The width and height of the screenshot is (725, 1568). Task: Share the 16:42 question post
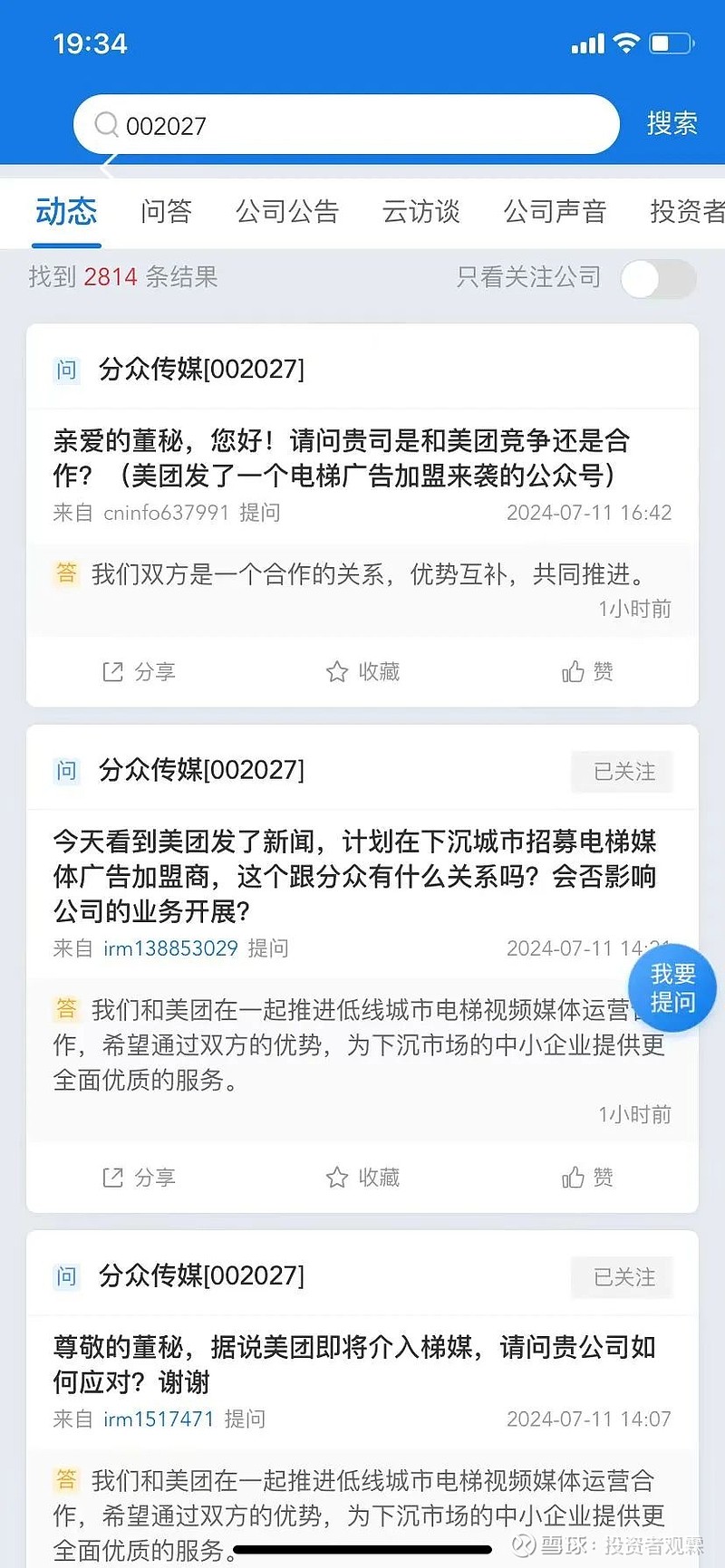[139, 671]
